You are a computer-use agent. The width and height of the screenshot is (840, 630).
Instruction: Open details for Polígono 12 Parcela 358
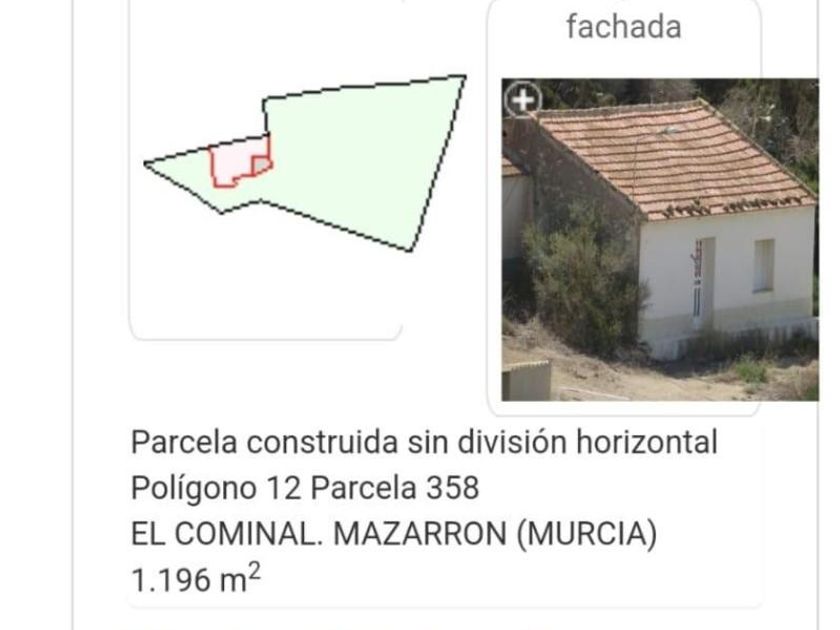click(305, 488)
